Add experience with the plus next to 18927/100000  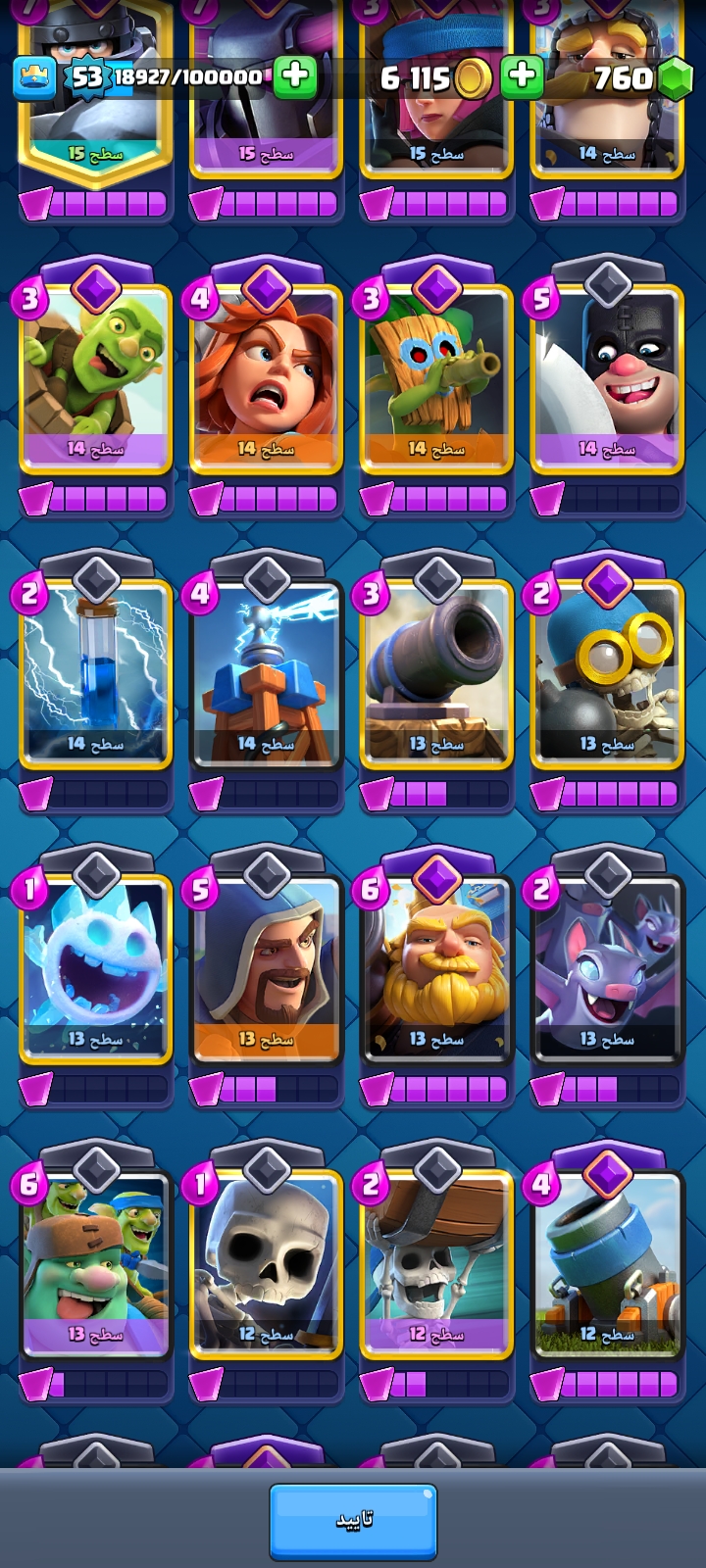point(294,76)
